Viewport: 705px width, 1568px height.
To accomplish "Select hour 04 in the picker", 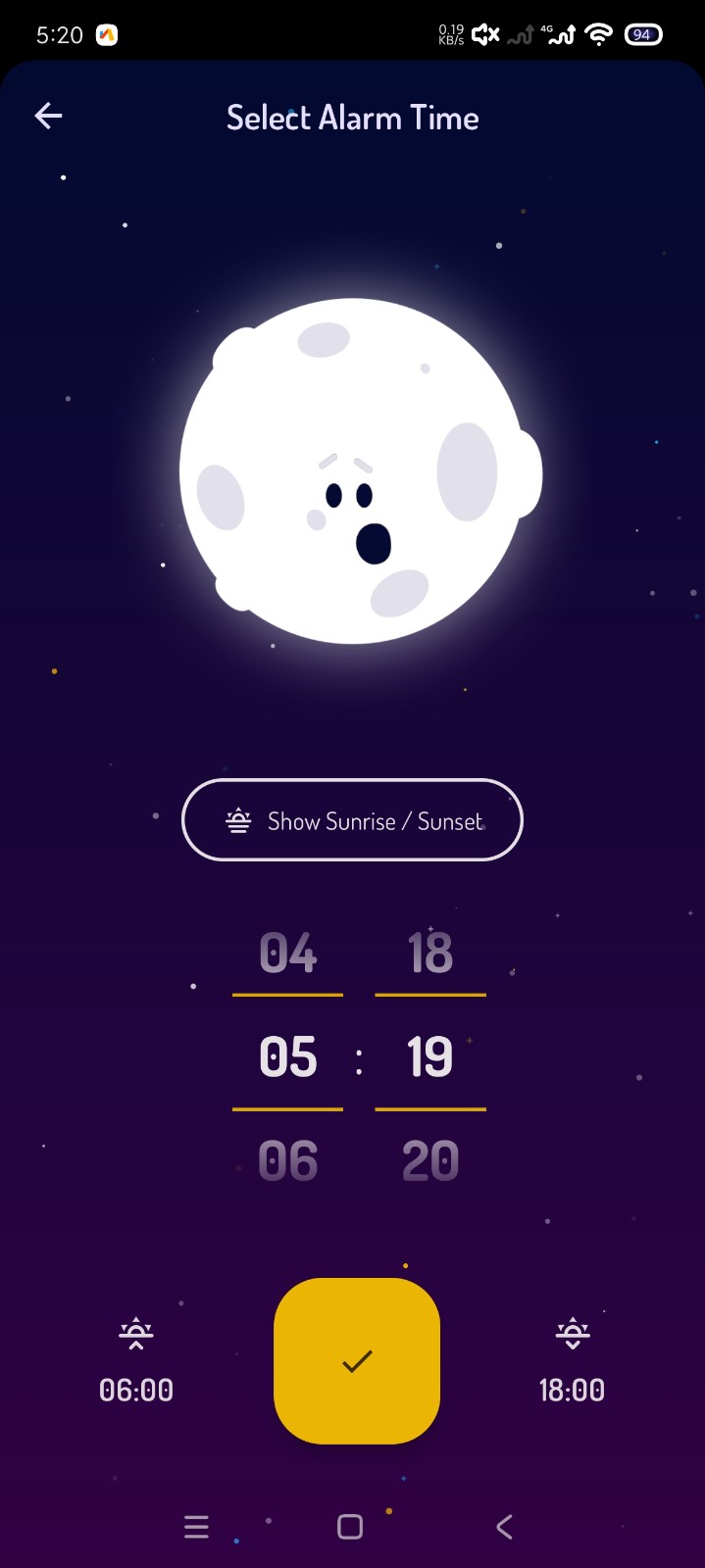I will click(287, 953).
